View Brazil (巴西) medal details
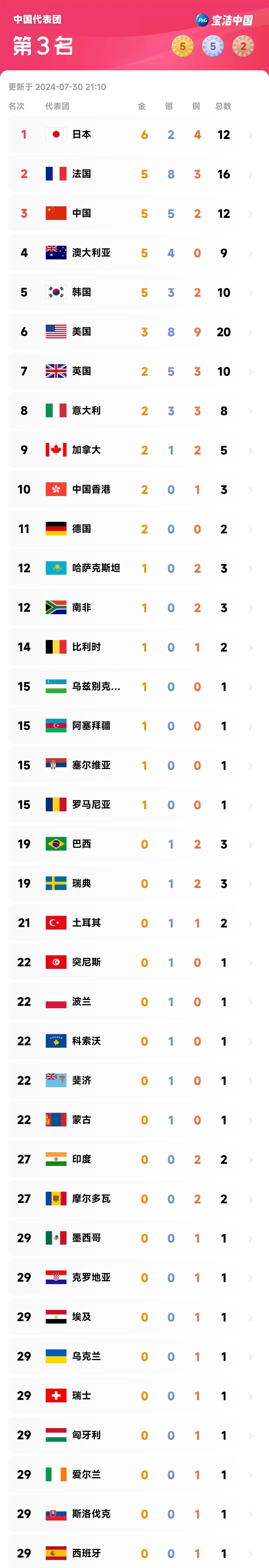Image resolution: width=269 pixels, height=1568 pixels. pos(134,844)
